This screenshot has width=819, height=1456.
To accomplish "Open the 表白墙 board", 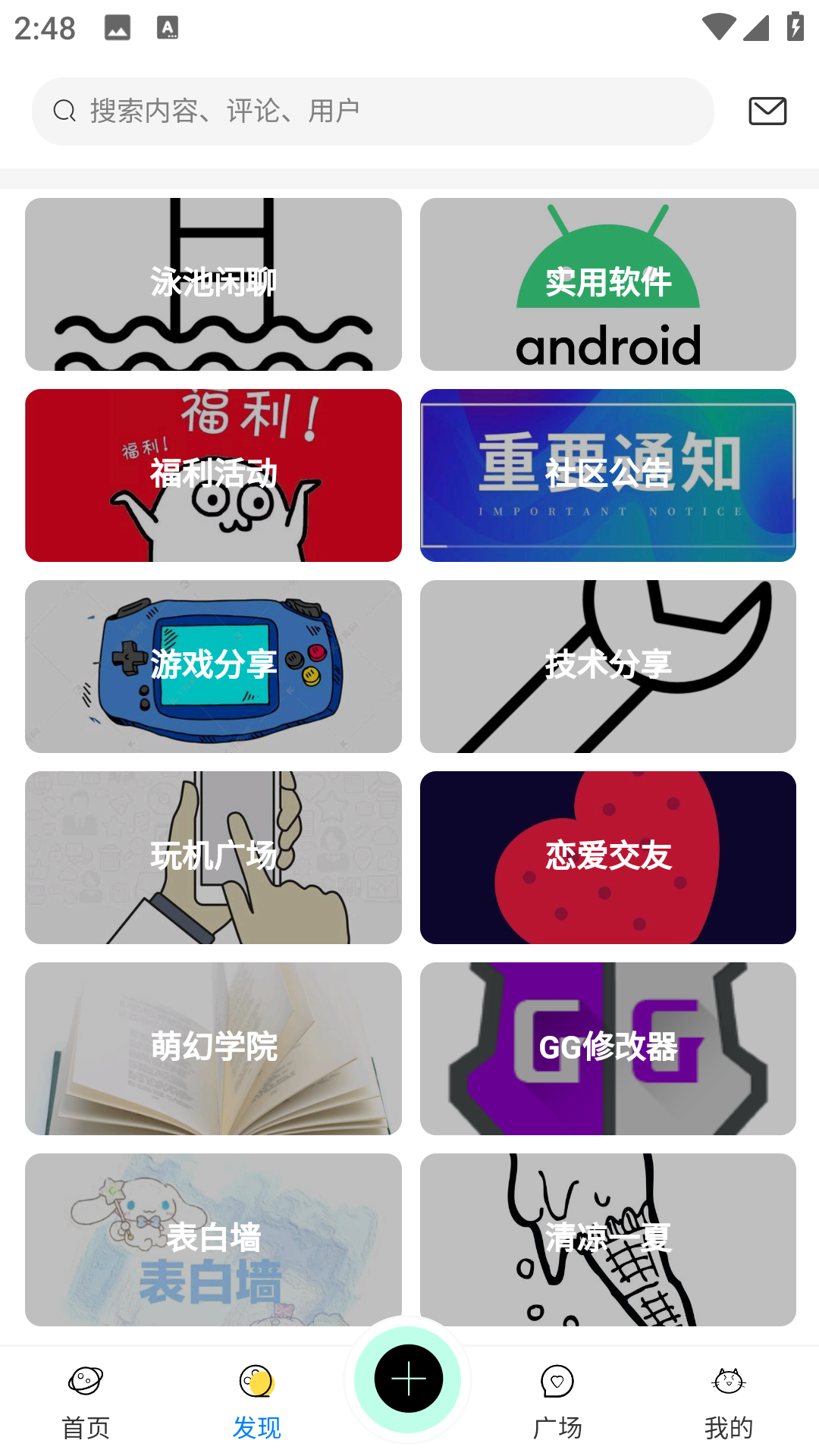I will [x=213, y=1240].
